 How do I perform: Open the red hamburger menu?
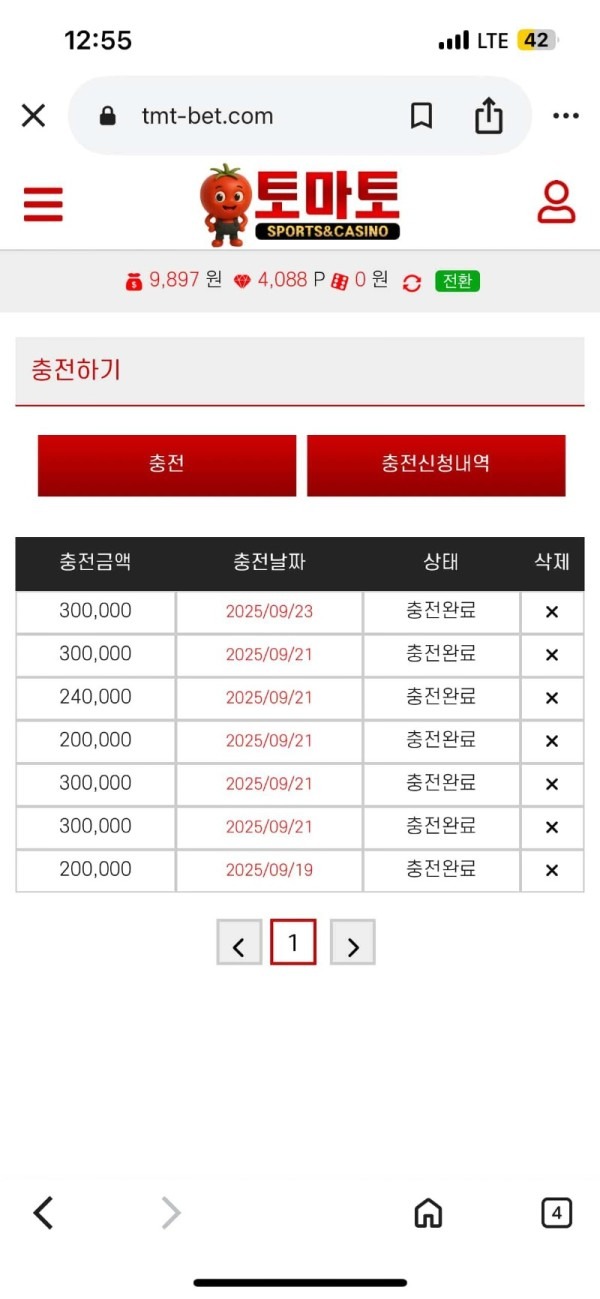click(x=43, y=204)
